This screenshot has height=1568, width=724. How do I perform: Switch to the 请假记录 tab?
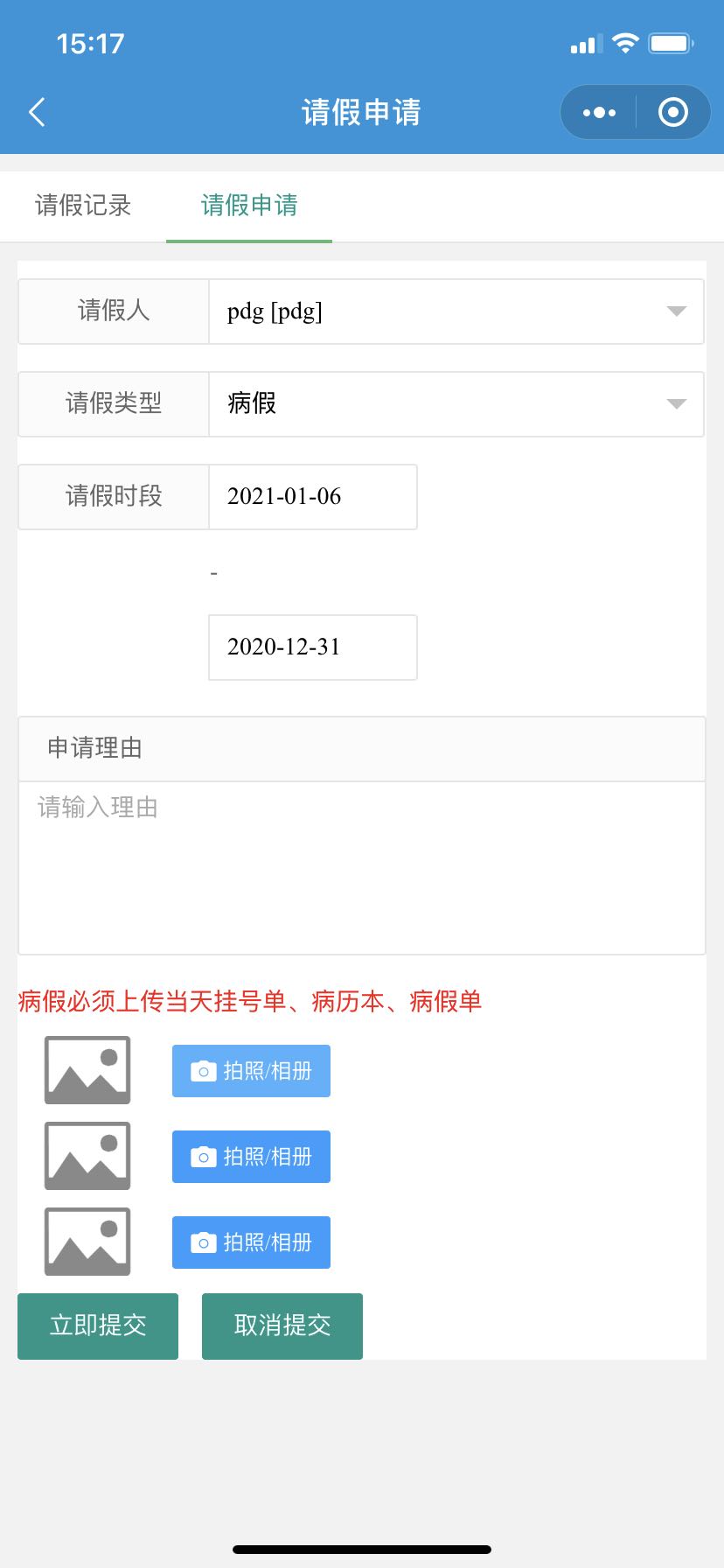(x=83, y=206)
